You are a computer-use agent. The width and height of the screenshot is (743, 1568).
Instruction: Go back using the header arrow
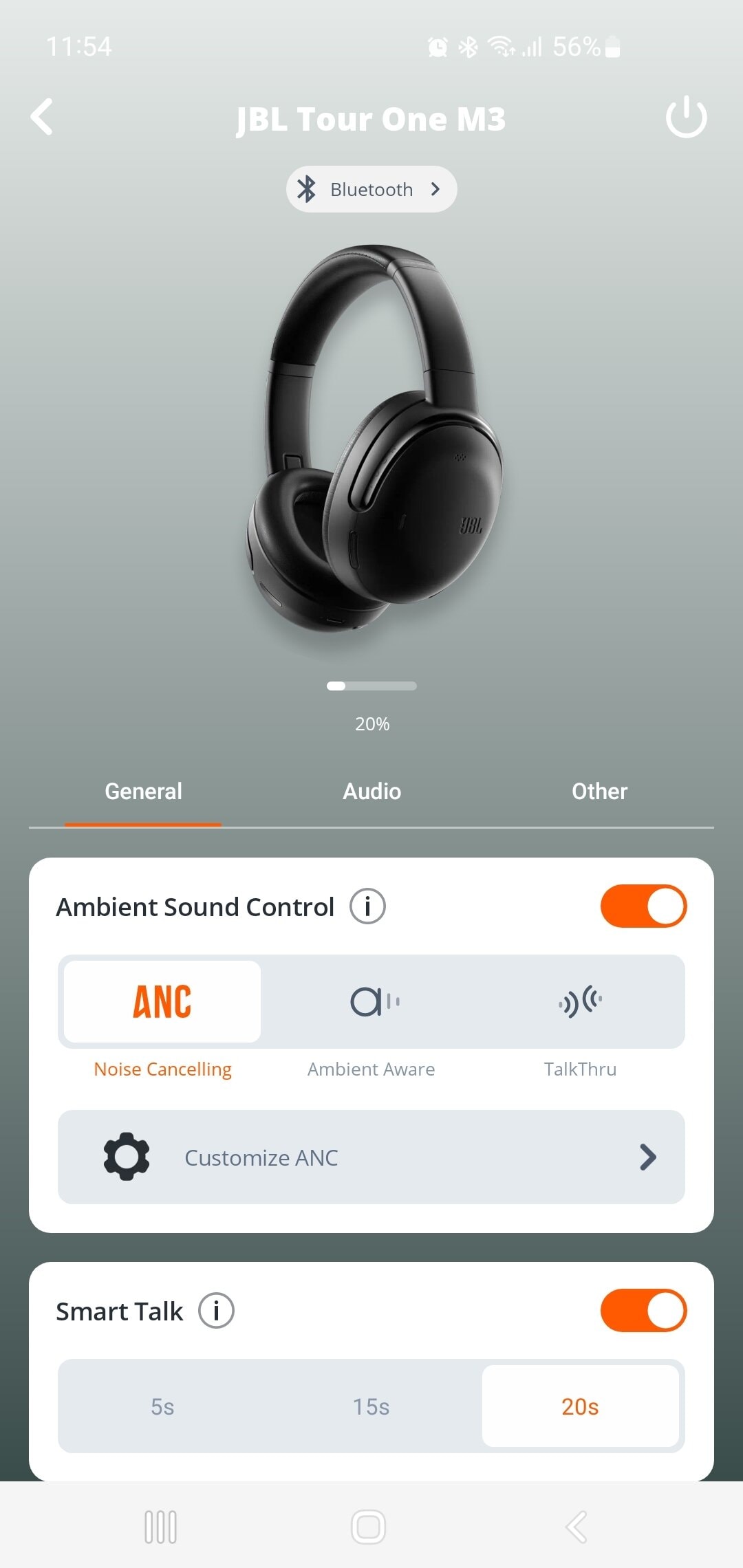(42, 117)
